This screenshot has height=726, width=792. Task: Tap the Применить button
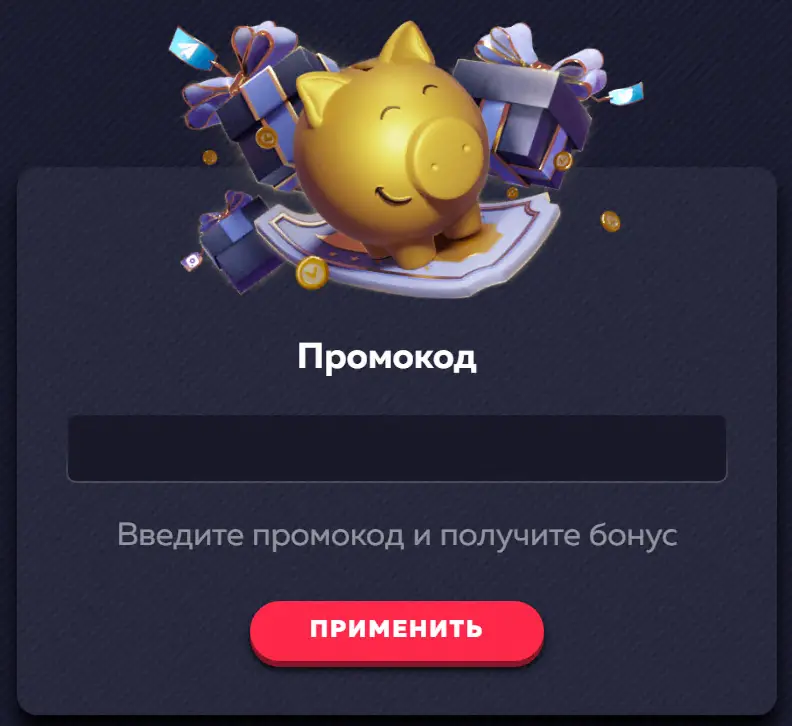pyautogui.click(x=396, y=629)
